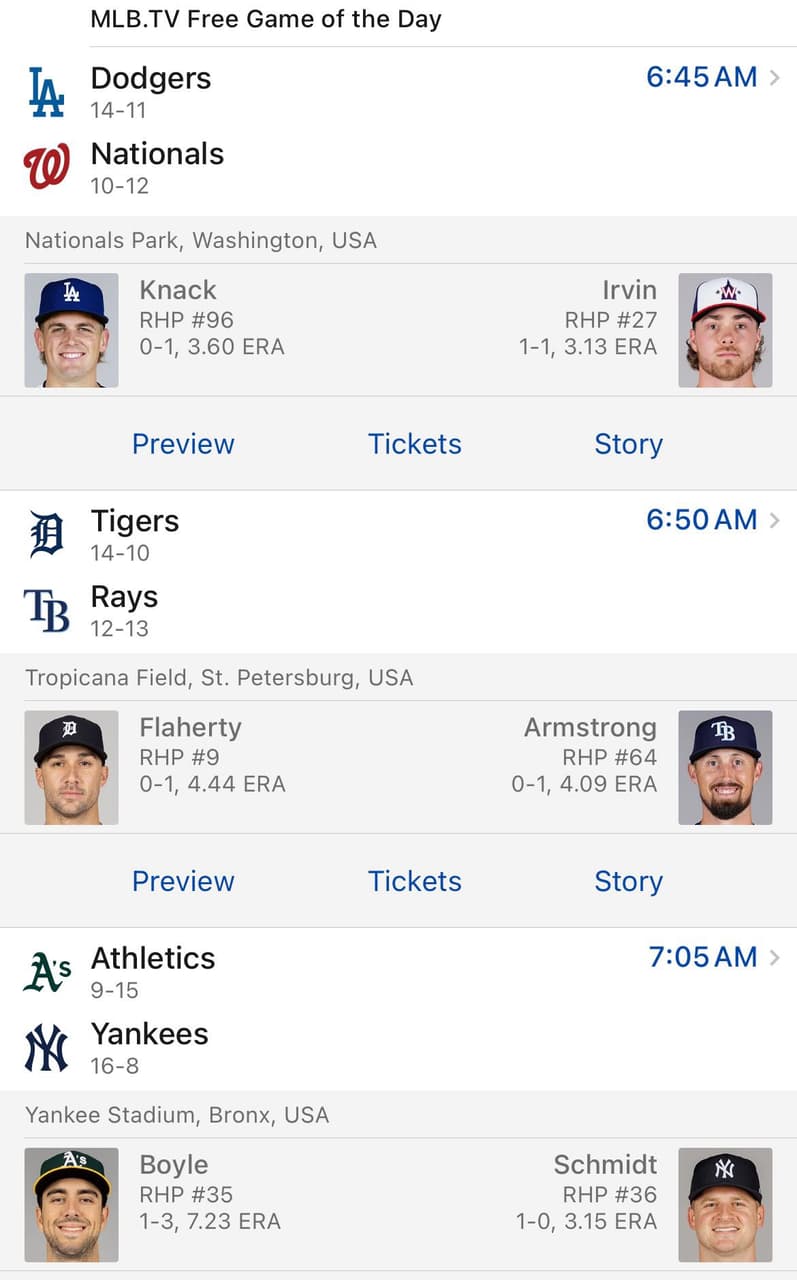Click the 6:45 AM start time
The image size is (797, 1280).
701,77
